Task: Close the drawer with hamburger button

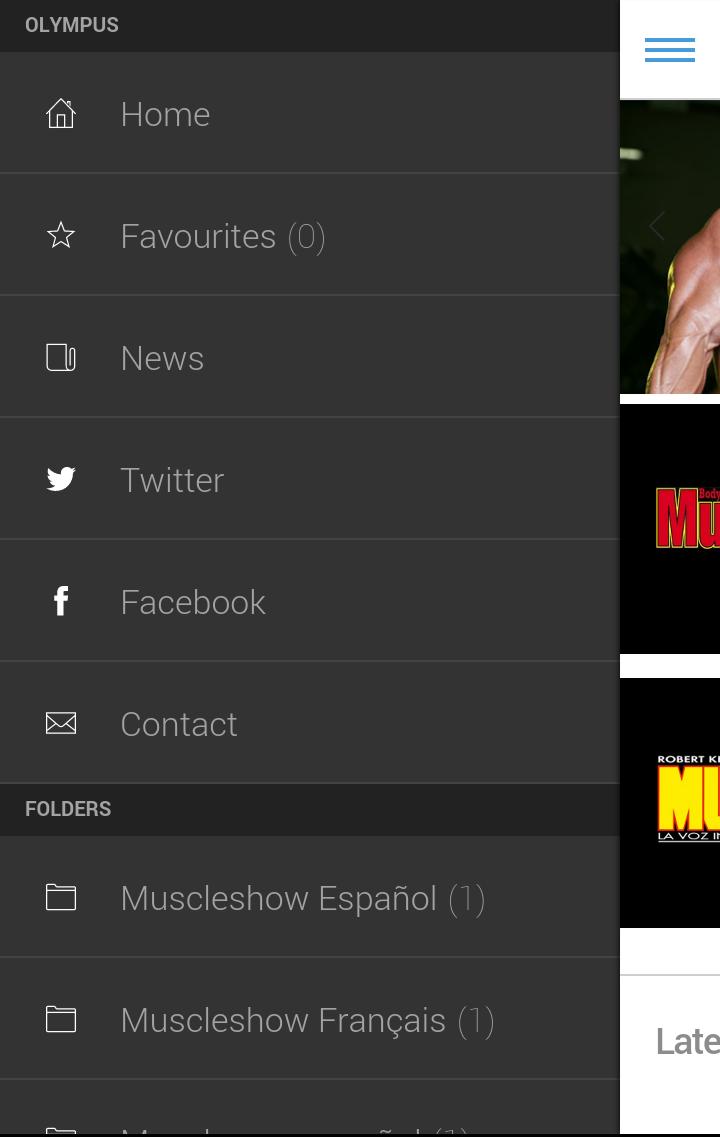Action: [x=669, y=50]
